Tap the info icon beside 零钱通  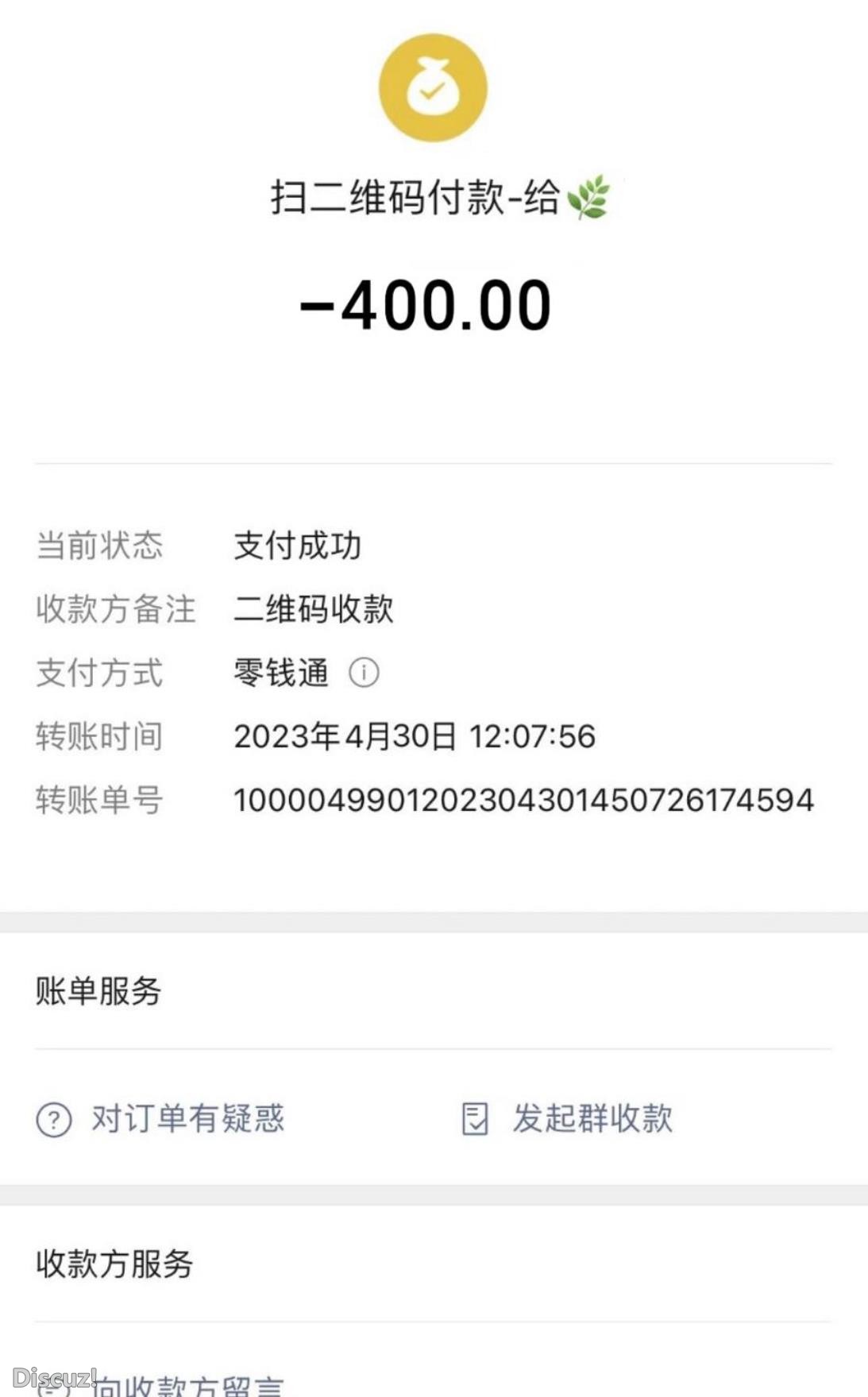(365, 673)
